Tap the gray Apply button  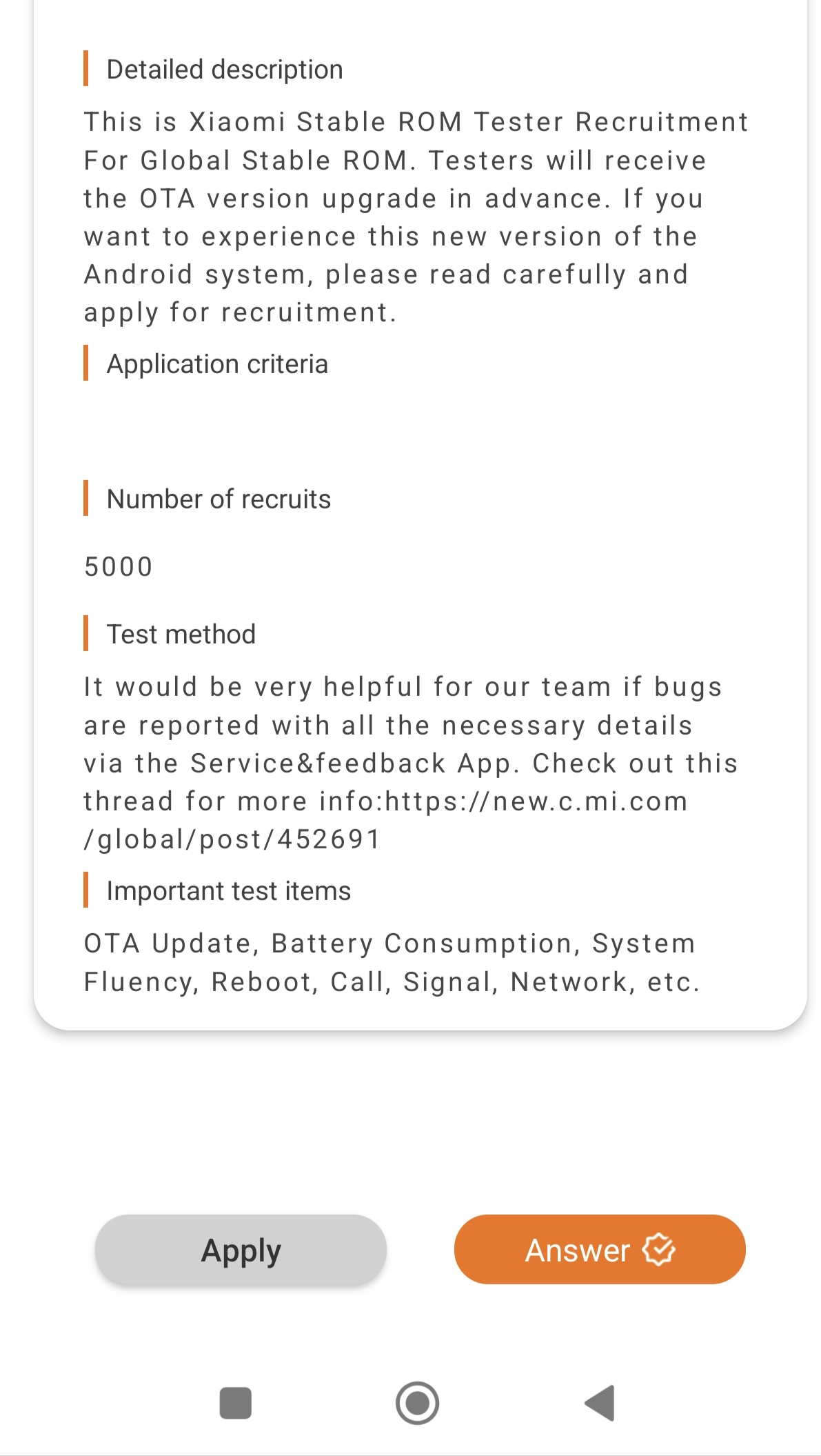241,1250
